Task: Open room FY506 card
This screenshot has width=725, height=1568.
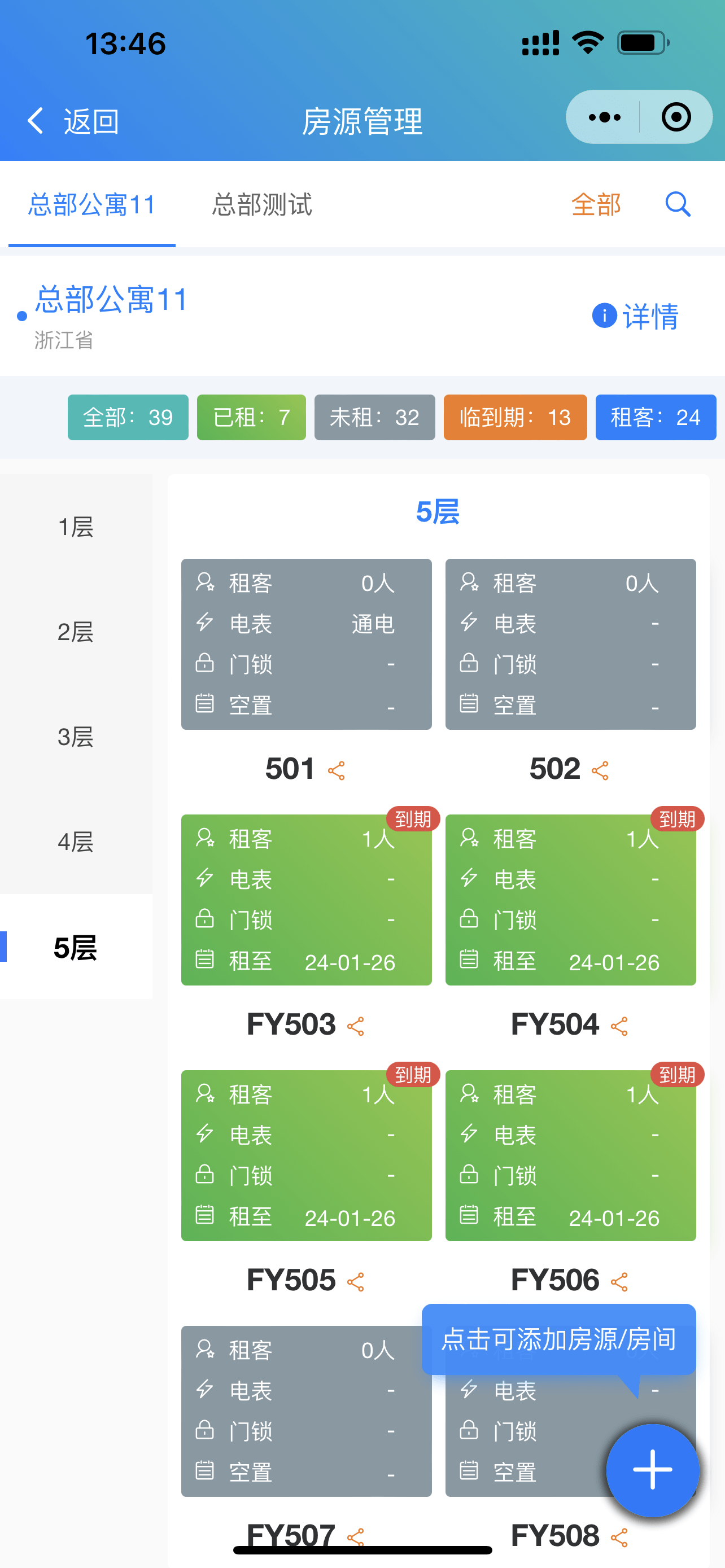Action: coord(570,1155)
